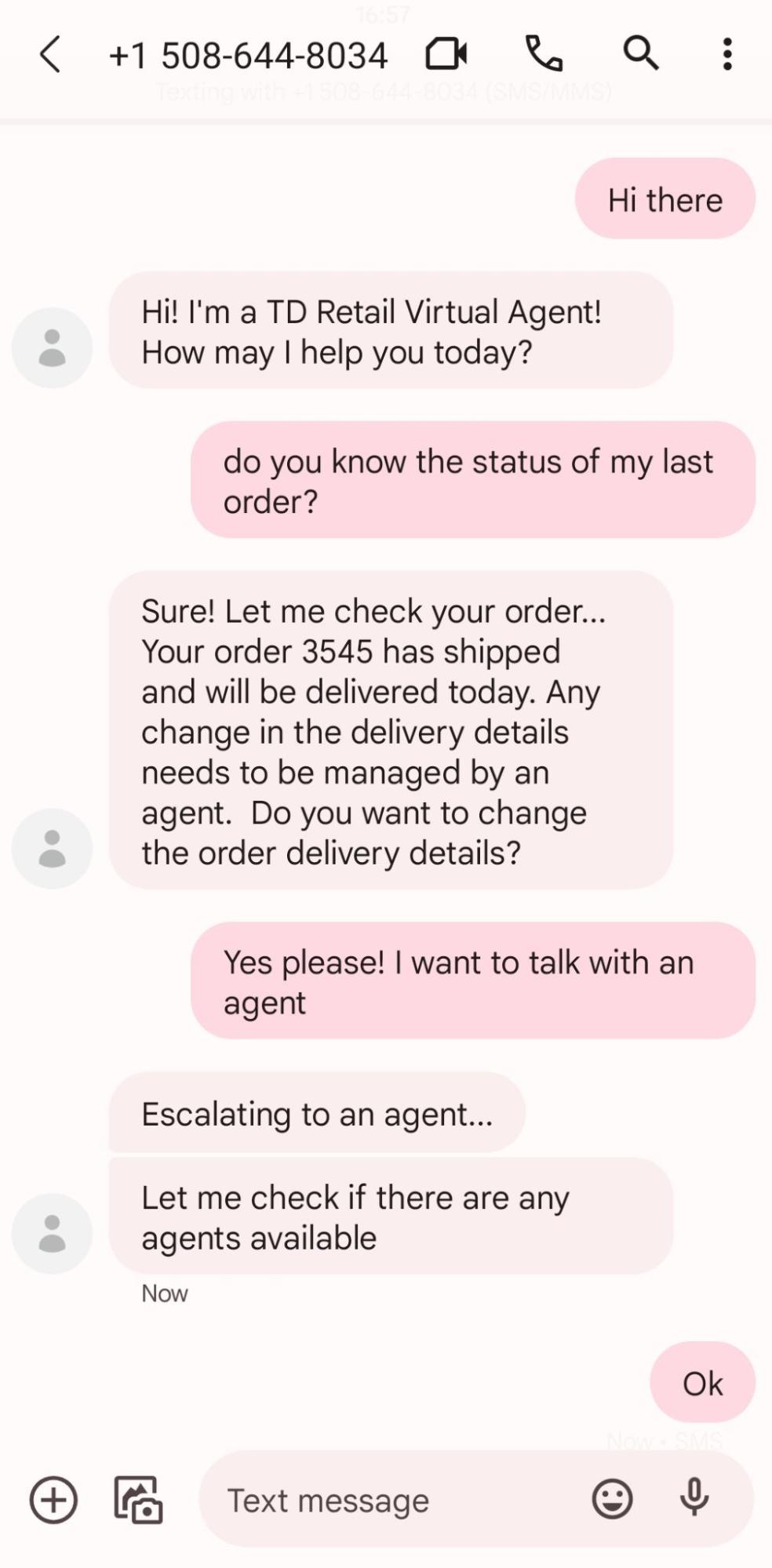Start a video call with this number

[446, 54]
